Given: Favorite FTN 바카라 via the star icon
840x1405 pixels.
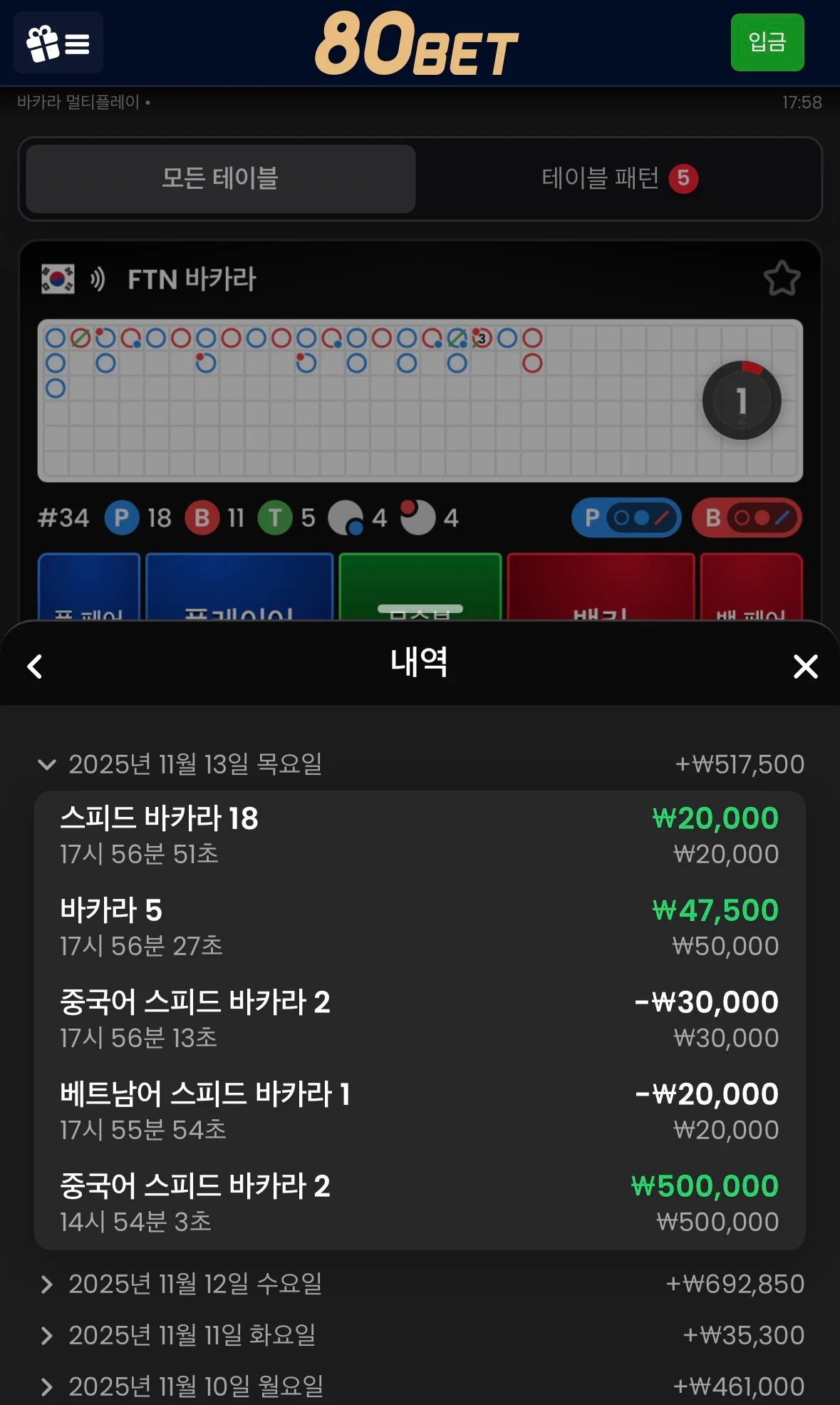Looking at the screenshot, I should coord(782,278).
